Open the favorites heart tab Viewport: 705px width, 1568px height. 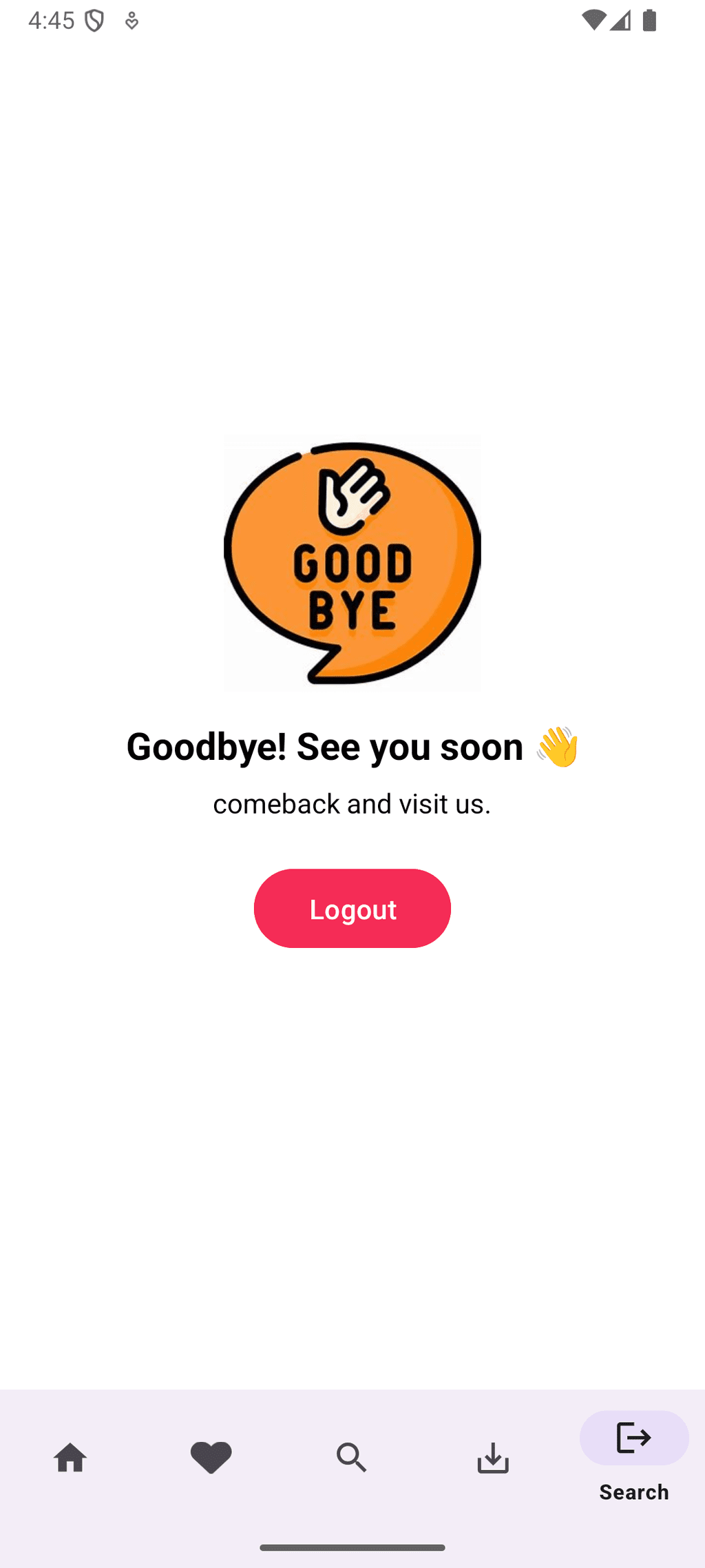211,1458
